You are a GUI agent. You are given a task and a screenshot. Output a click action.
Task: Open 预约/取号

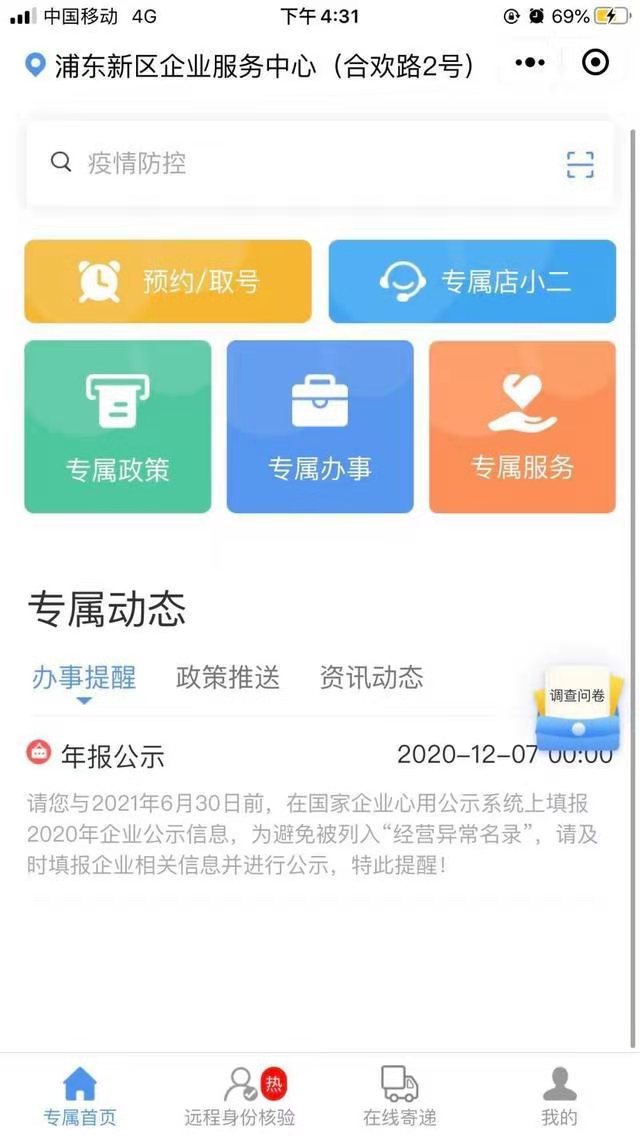click(x=168, y=282)
